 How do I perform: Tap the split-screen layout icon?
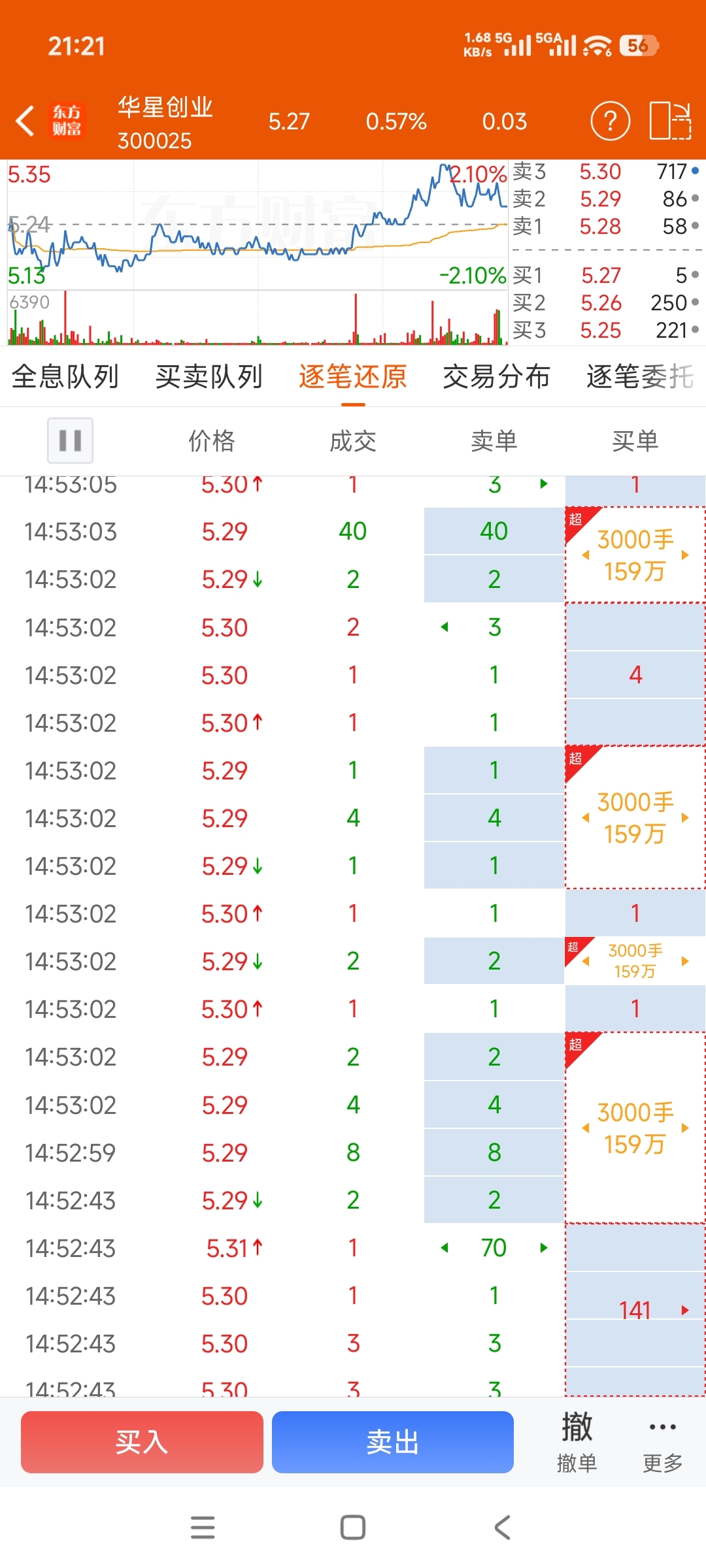pyautogui.click(x=671, y=121)
